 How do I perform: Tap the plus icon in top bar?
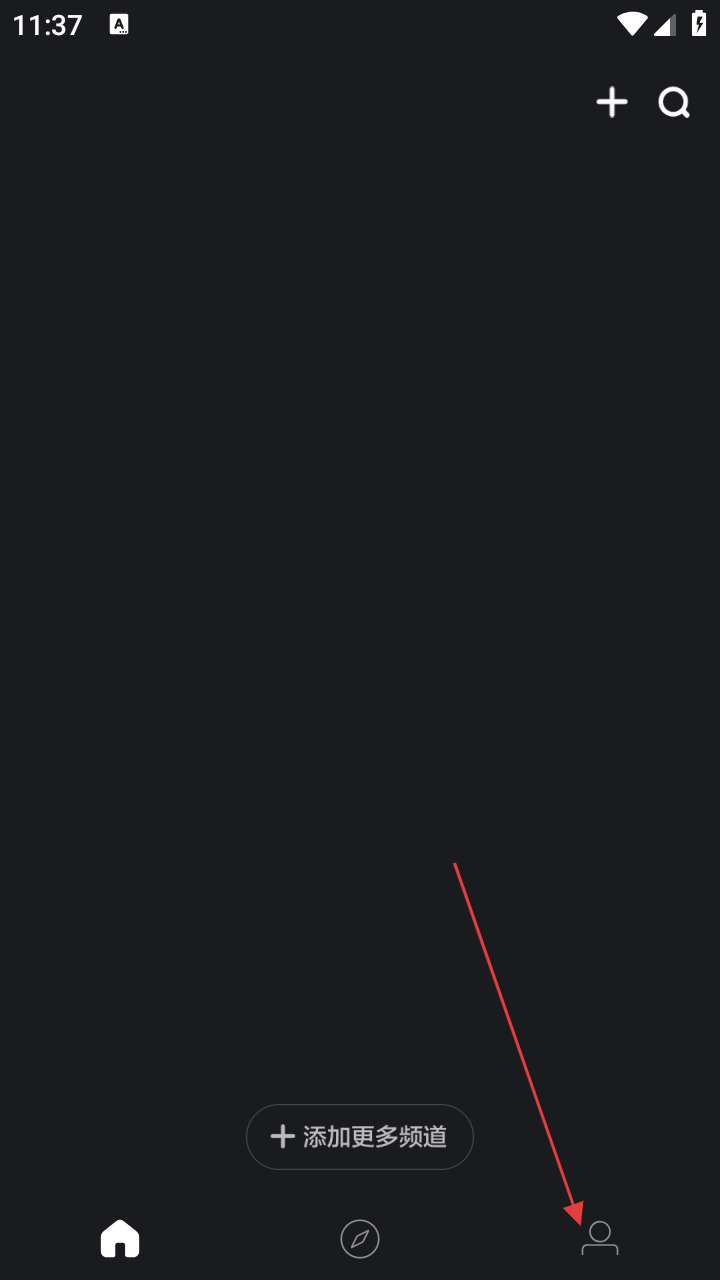pos(612,102)
